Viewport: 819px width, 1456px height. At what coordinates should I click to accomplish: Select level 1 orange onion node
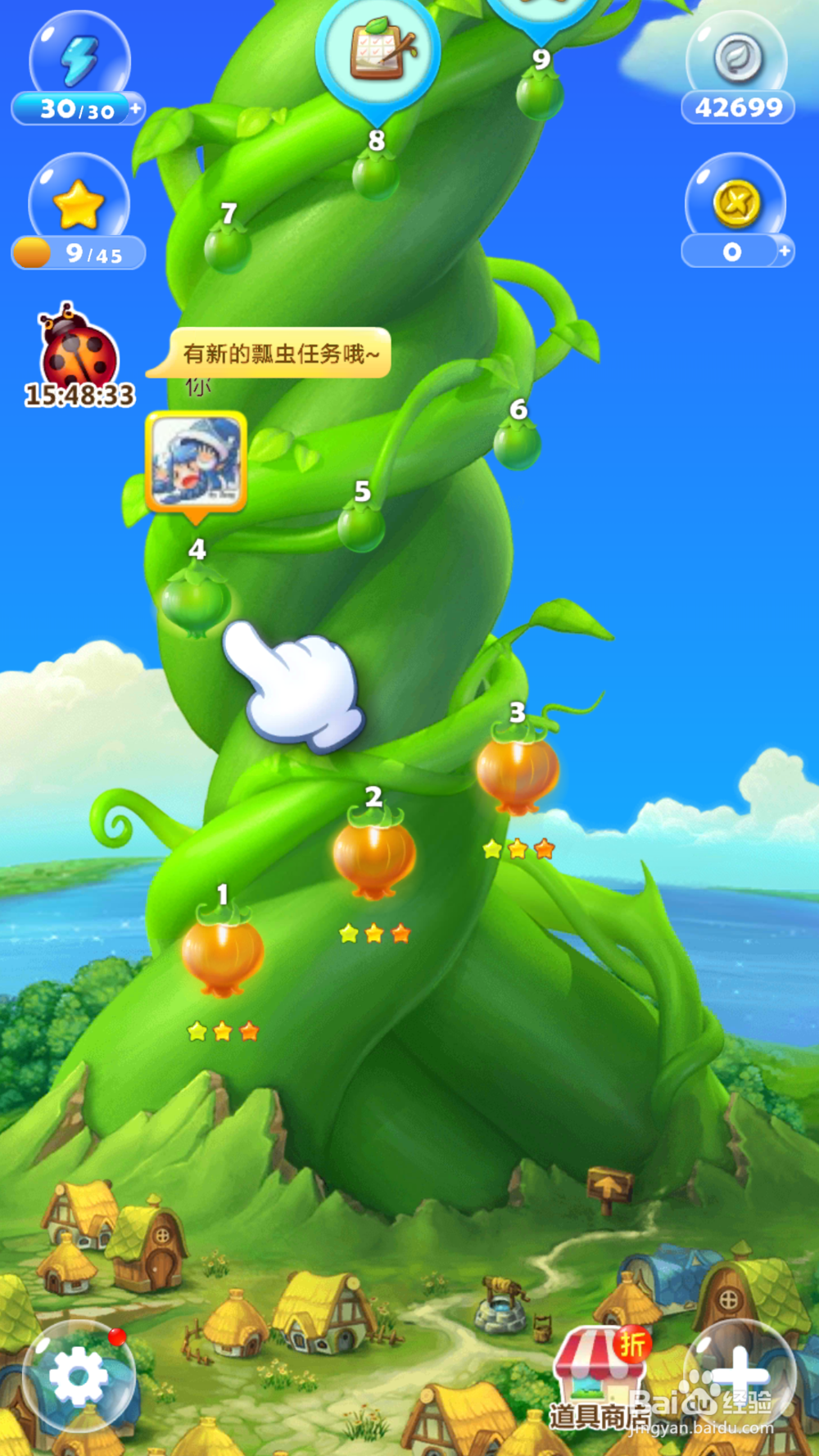[x=221, y=958]
